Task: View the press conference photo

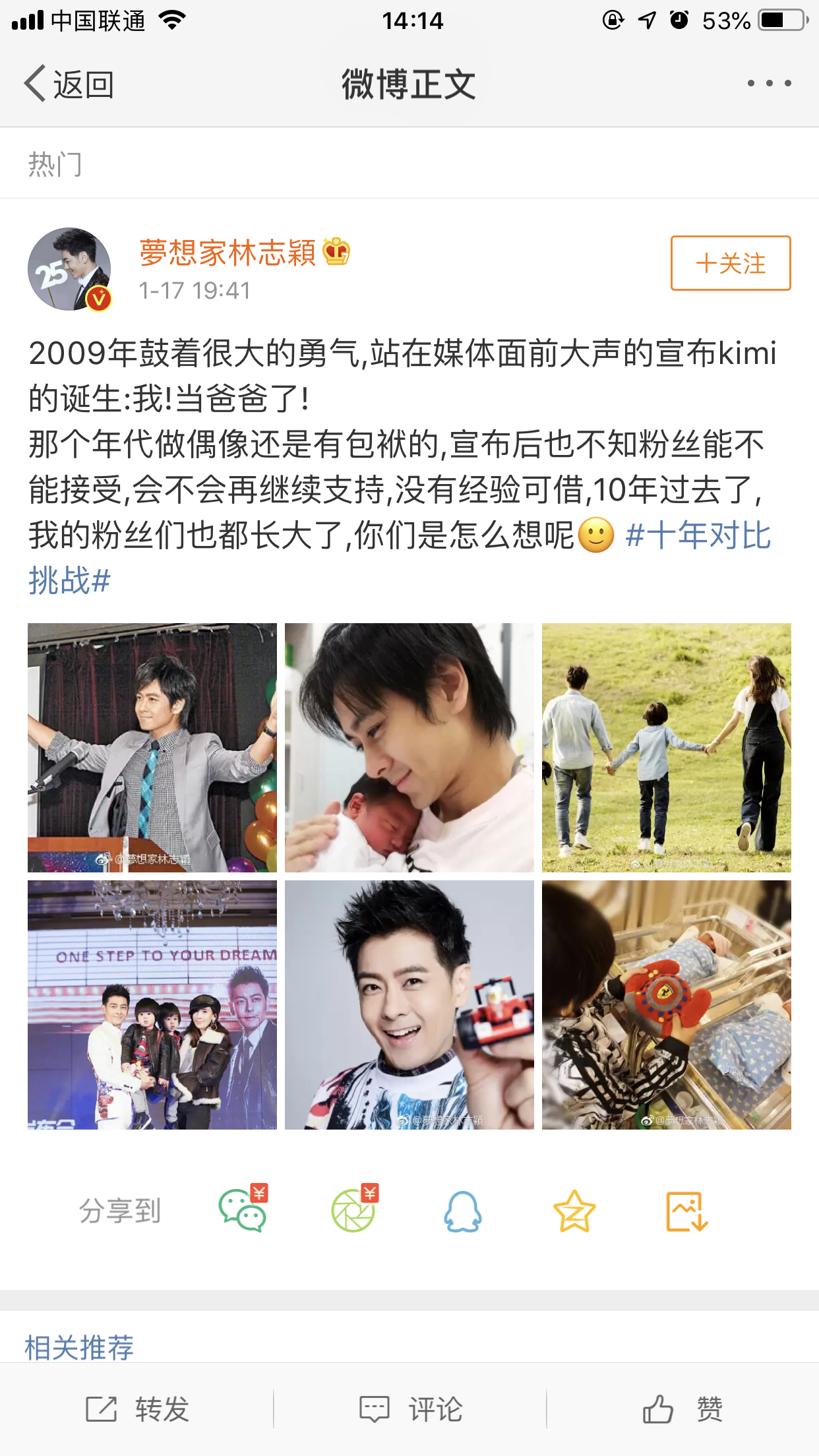Action: [x=152, y=747]
